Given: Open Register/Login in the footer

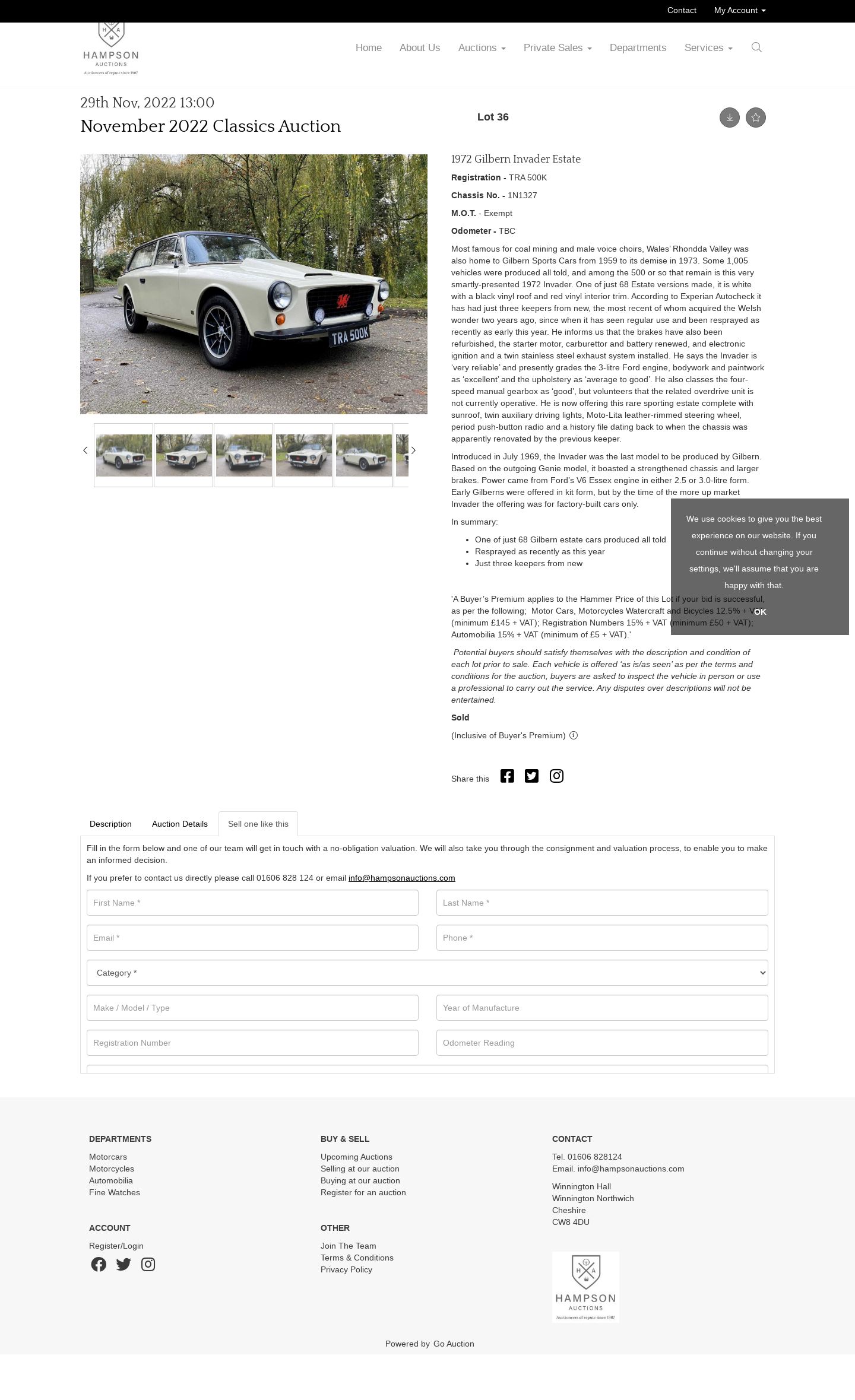Looking at the screenshot, I should pyautogui.click(x=116, y=1246).
